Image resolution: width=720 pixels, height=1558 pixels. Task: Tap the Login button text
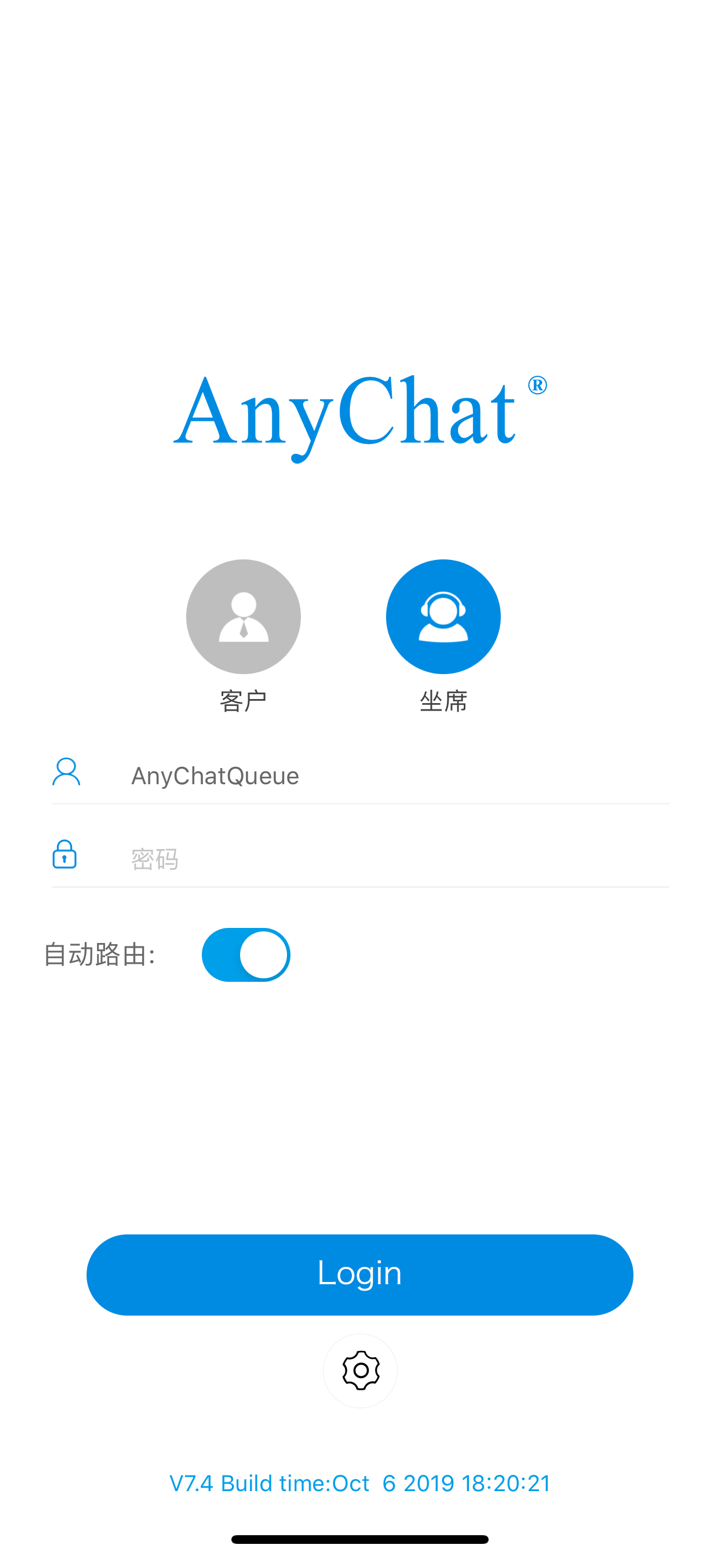tap(360, 1273)
